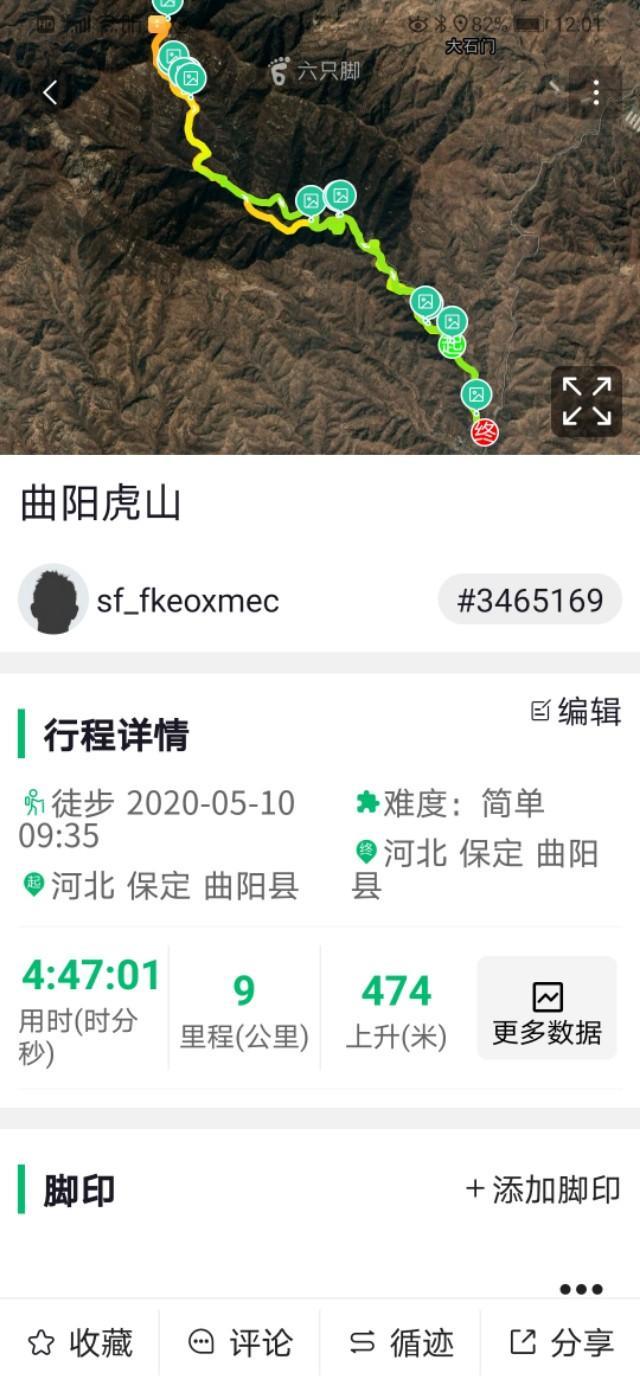
Task: Open the three-dot menu in the 脚印 section
Action: 581,1289
